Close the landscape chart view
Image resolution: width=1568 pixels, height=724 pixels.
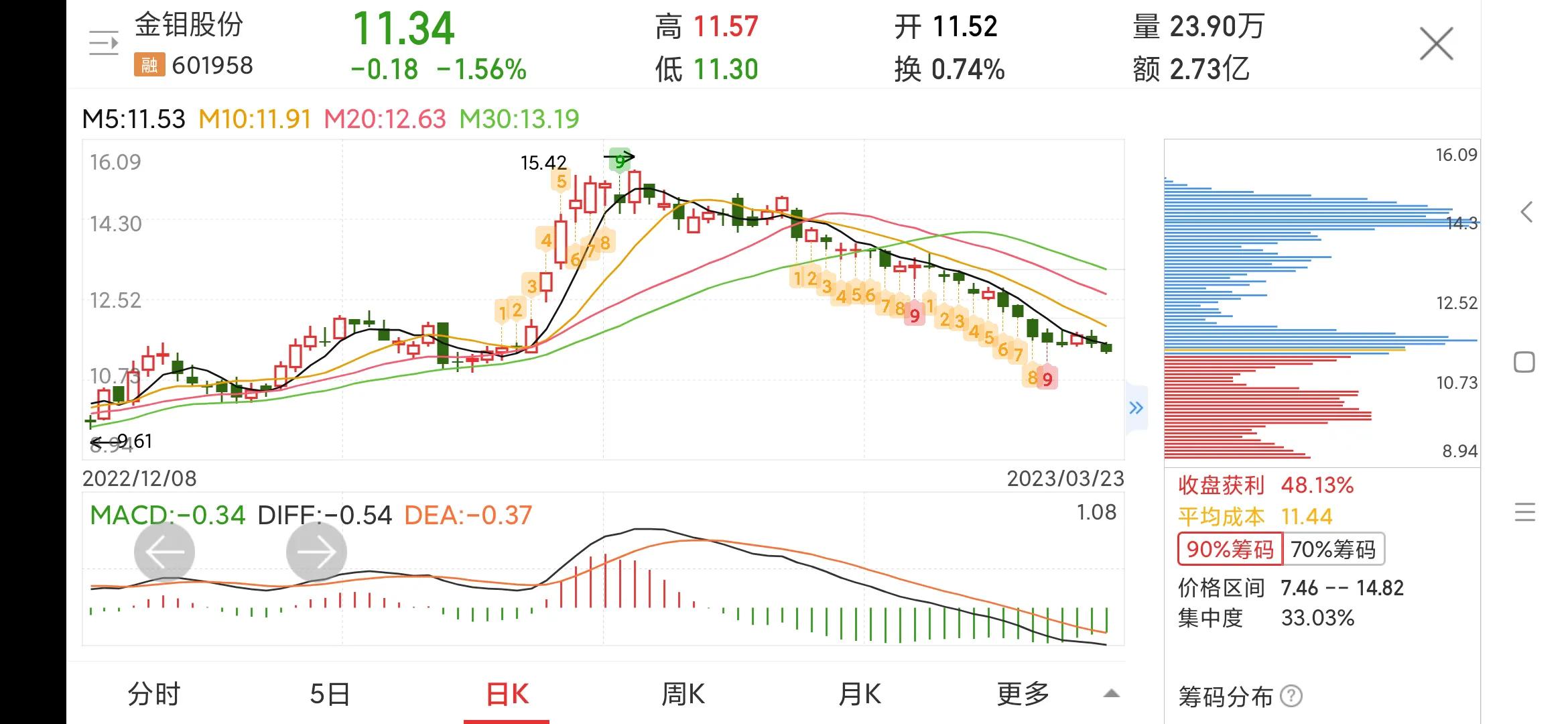(x=1436, y=44)
